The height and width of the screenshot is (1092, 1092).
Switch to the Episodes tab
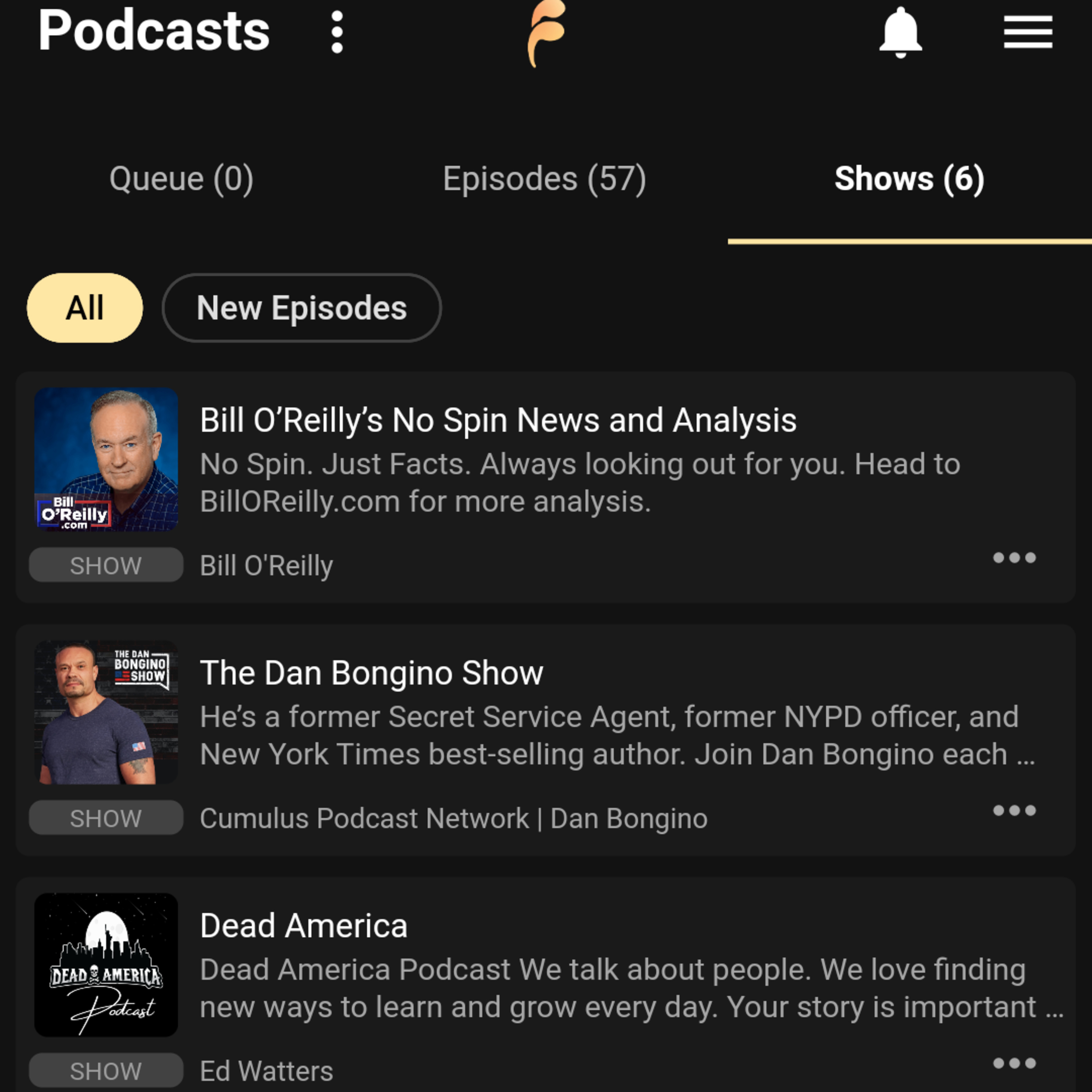[x=544, y=179]
